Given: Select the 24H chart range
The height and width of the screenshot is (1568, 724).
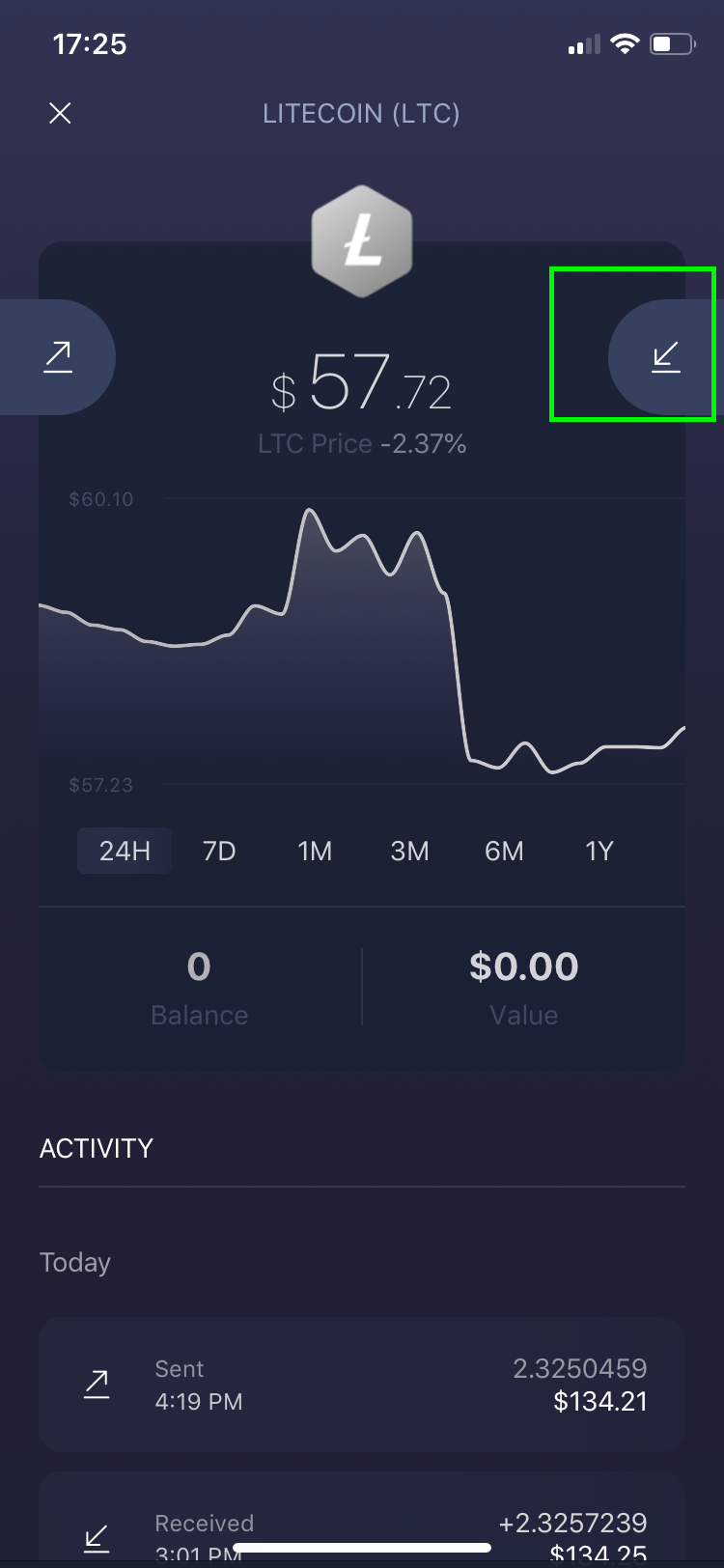Looking at the screenshot, I should tap(125, 851).
